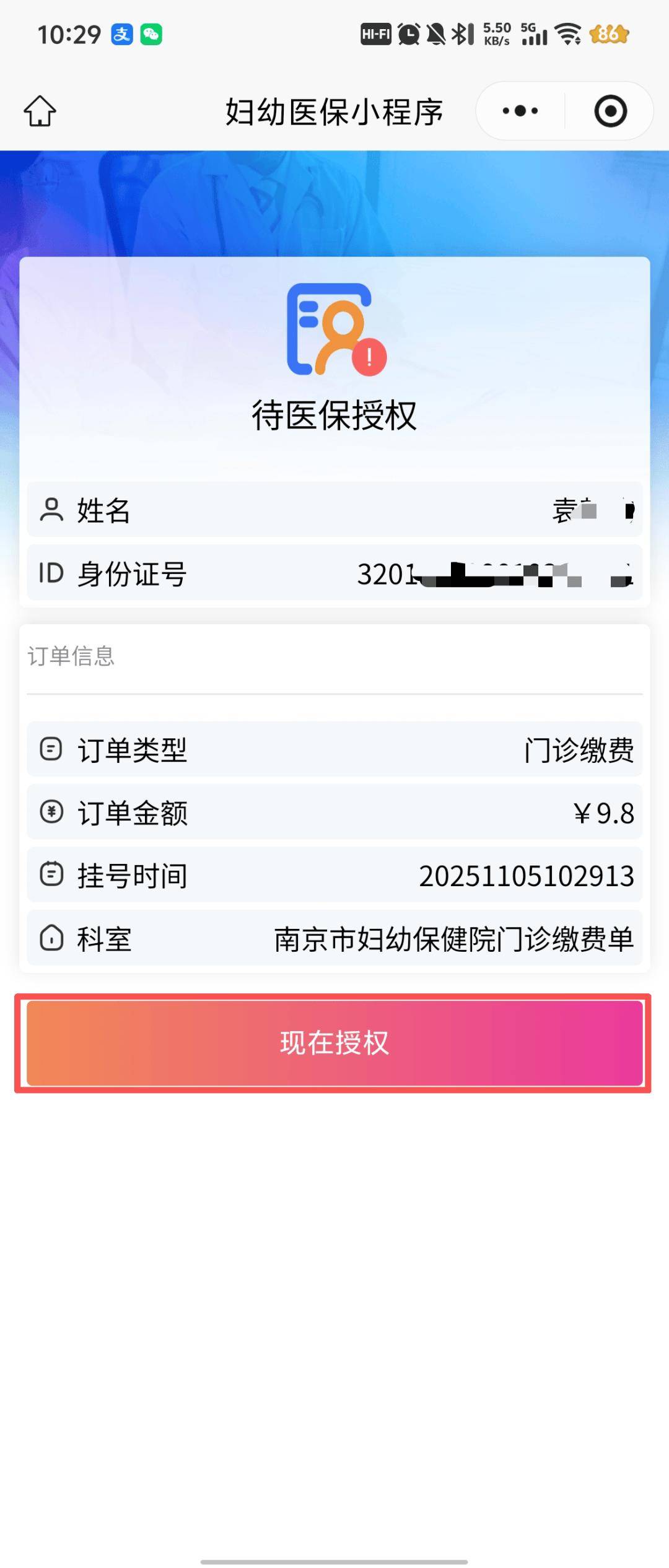Open the three-dot more options menu

tap(520, 111)
